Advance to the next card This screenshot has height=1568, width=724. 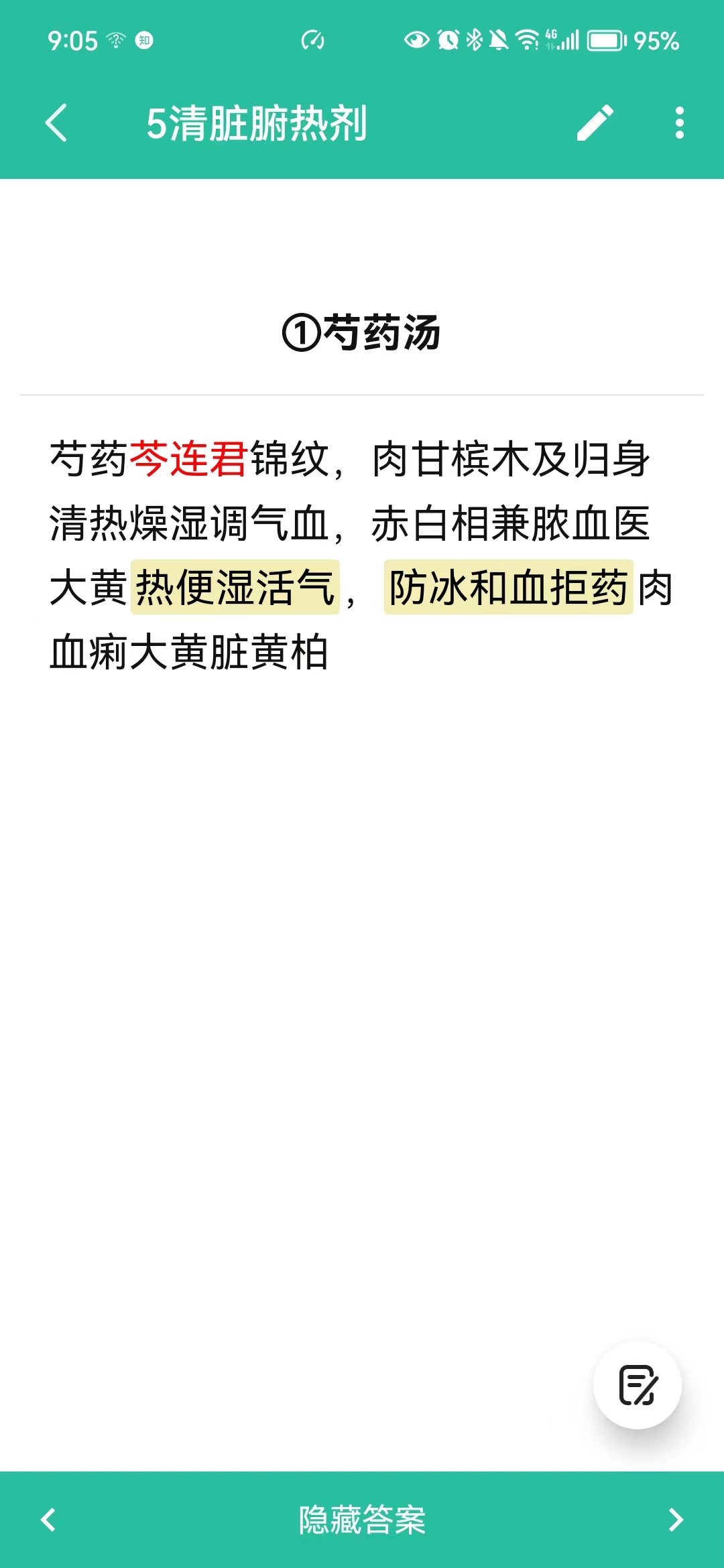tap(676, 1520)
